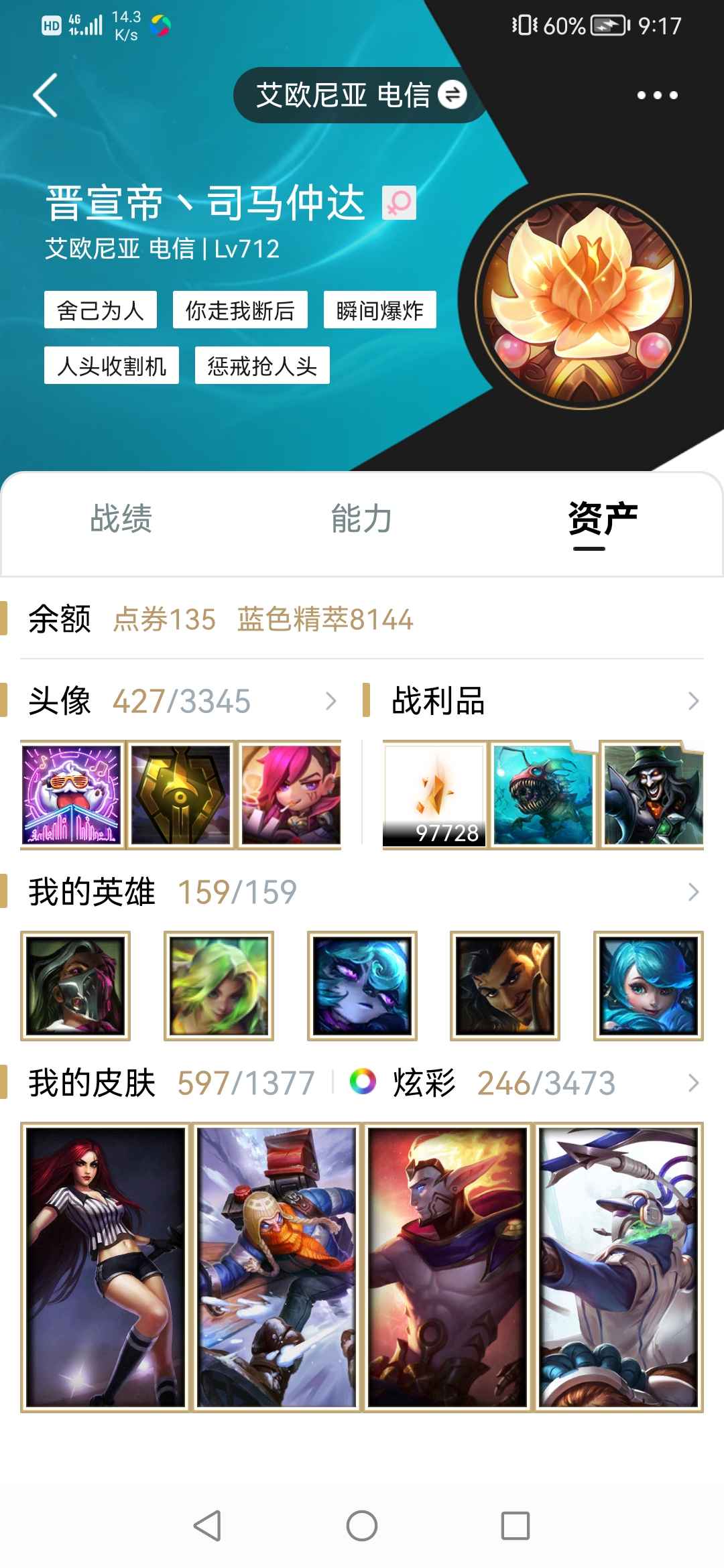Select the 资产 tab
The height and width of the screenshot is (1568, 724).
coord(602,519)
